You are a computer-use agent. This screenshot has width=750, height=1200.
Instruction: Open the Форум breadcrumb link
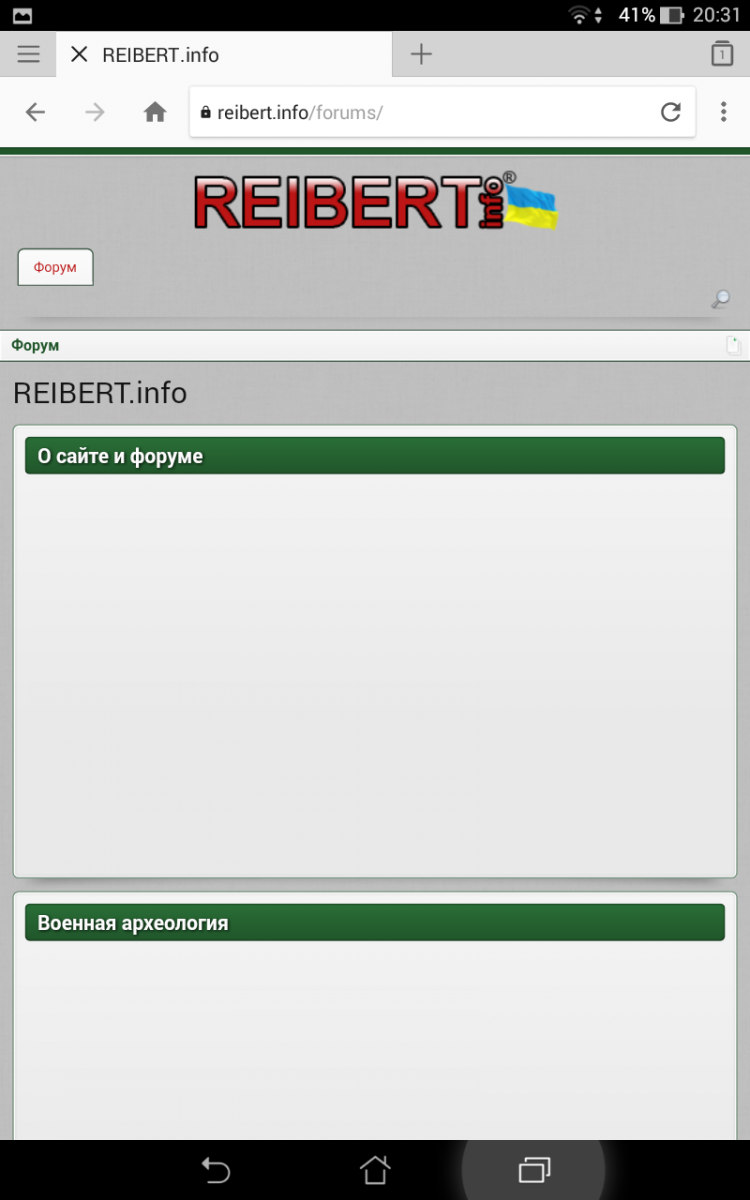pyautogui.click(x=35, y=345)
